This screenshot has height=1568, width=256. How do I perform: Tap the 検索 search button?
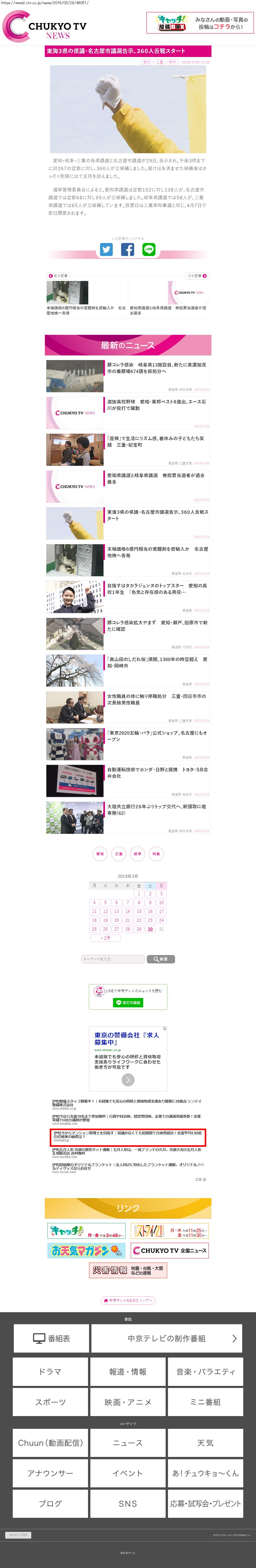click(x=161, y=959)
